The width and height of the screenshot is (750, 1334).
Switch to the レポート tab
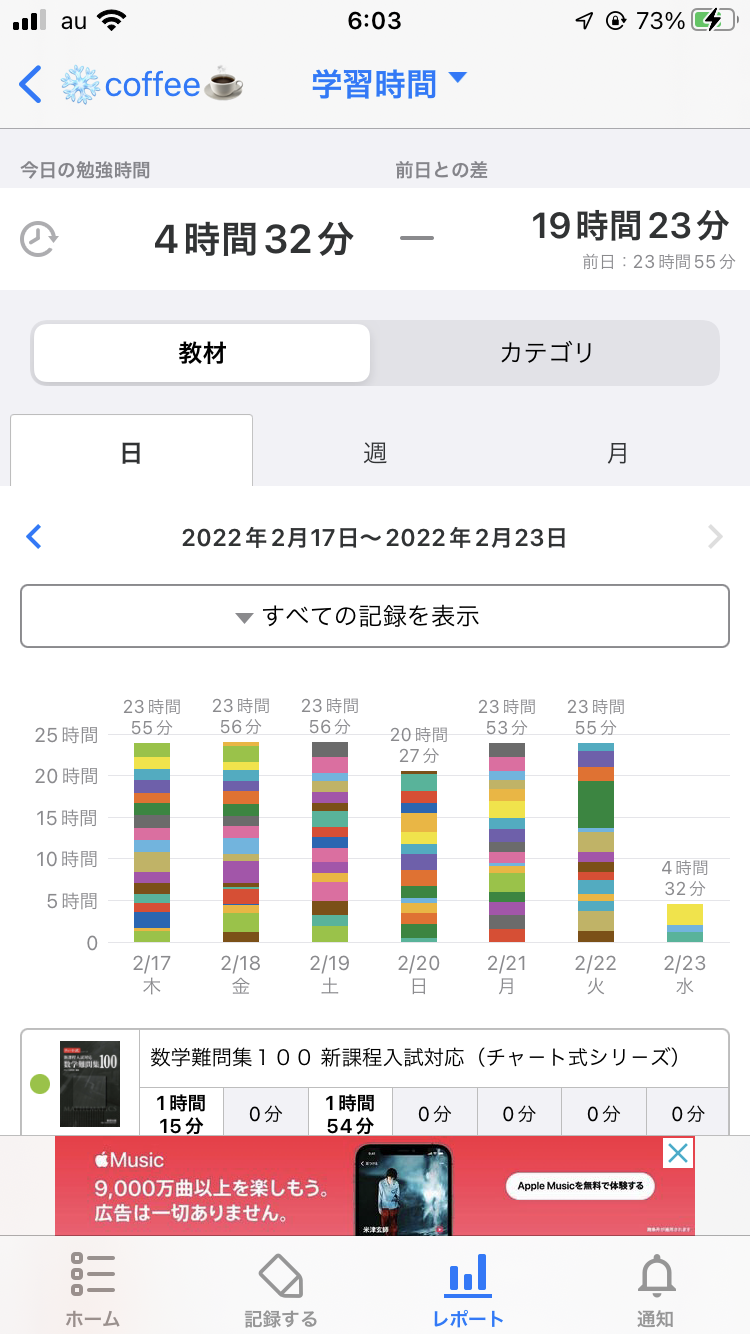(x=468, y=1289)
